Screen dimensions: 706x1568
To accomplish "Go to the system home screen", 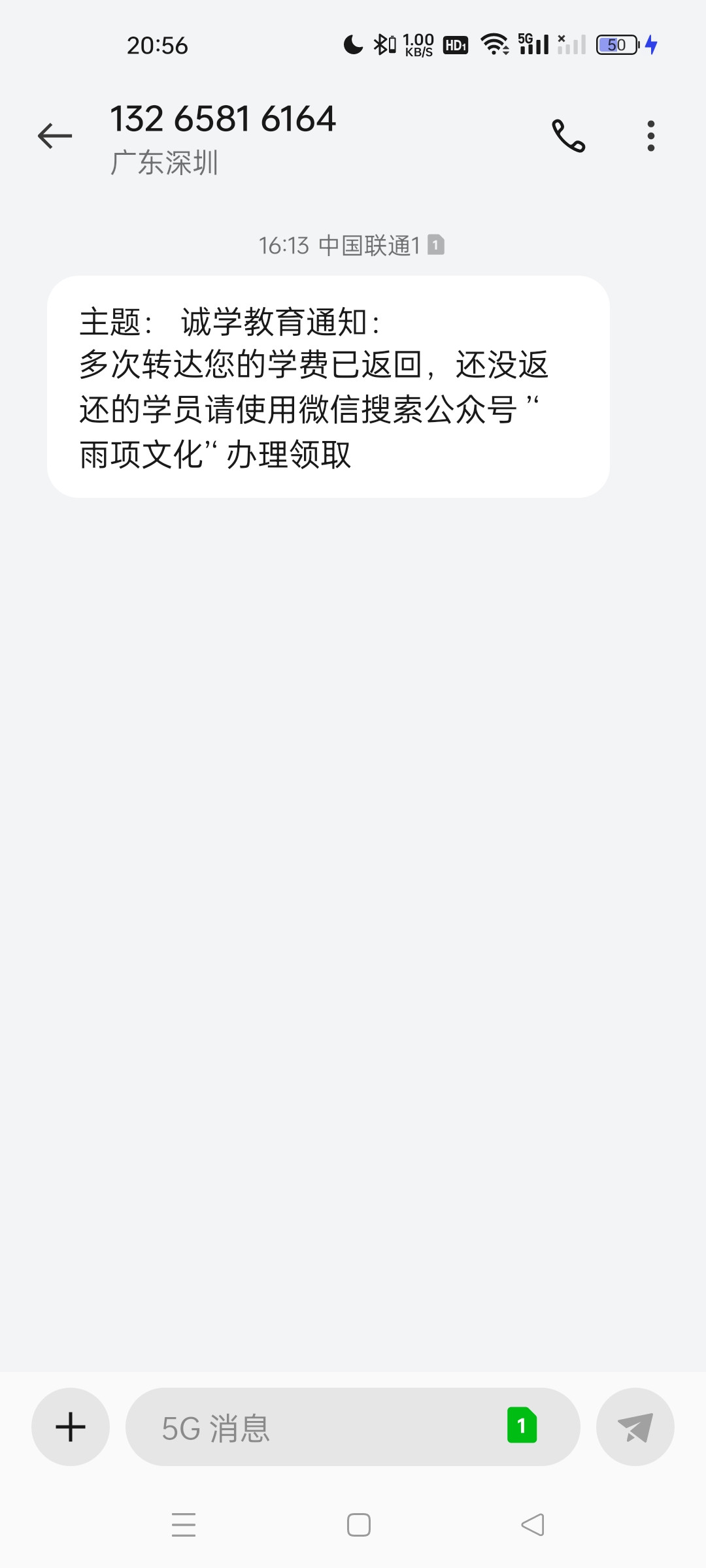I will point(358,1525).
